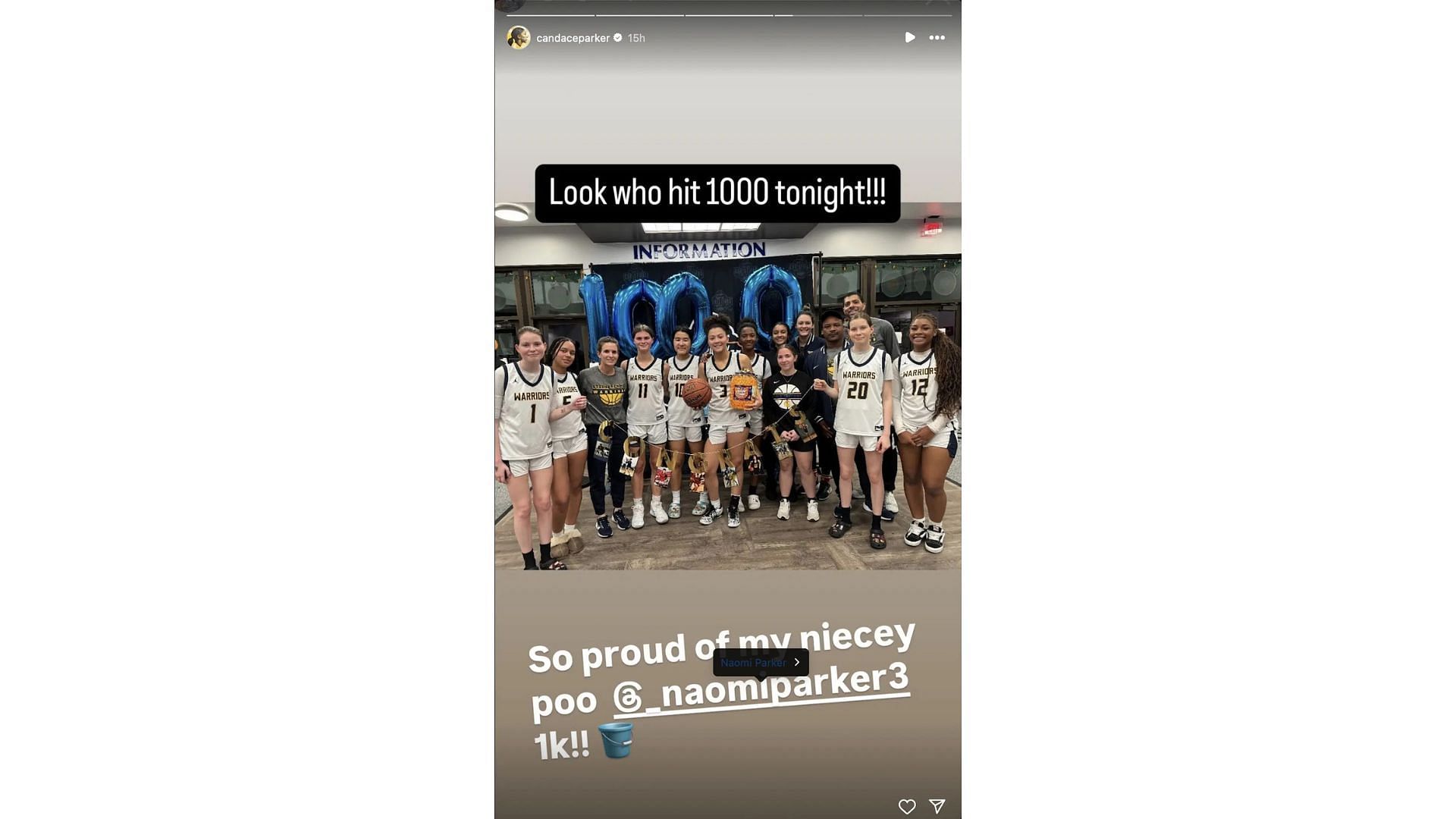This screenshot has height=819, width=1456.
Task: Open the story's more options menu
Action: [x=937, y=37]
